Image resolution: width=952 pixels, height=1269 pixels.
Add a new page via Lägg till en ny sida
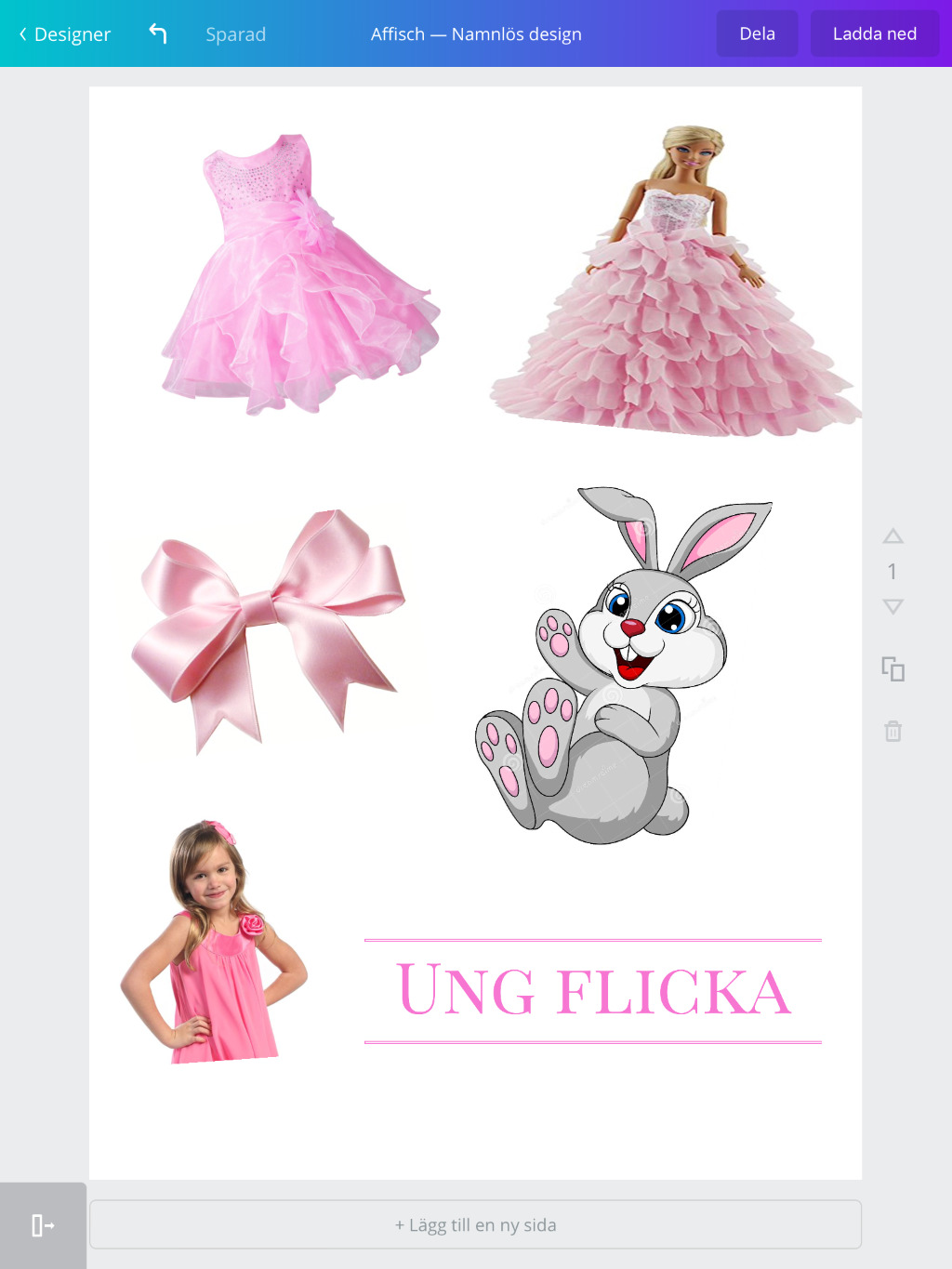tap(475, 1224)
